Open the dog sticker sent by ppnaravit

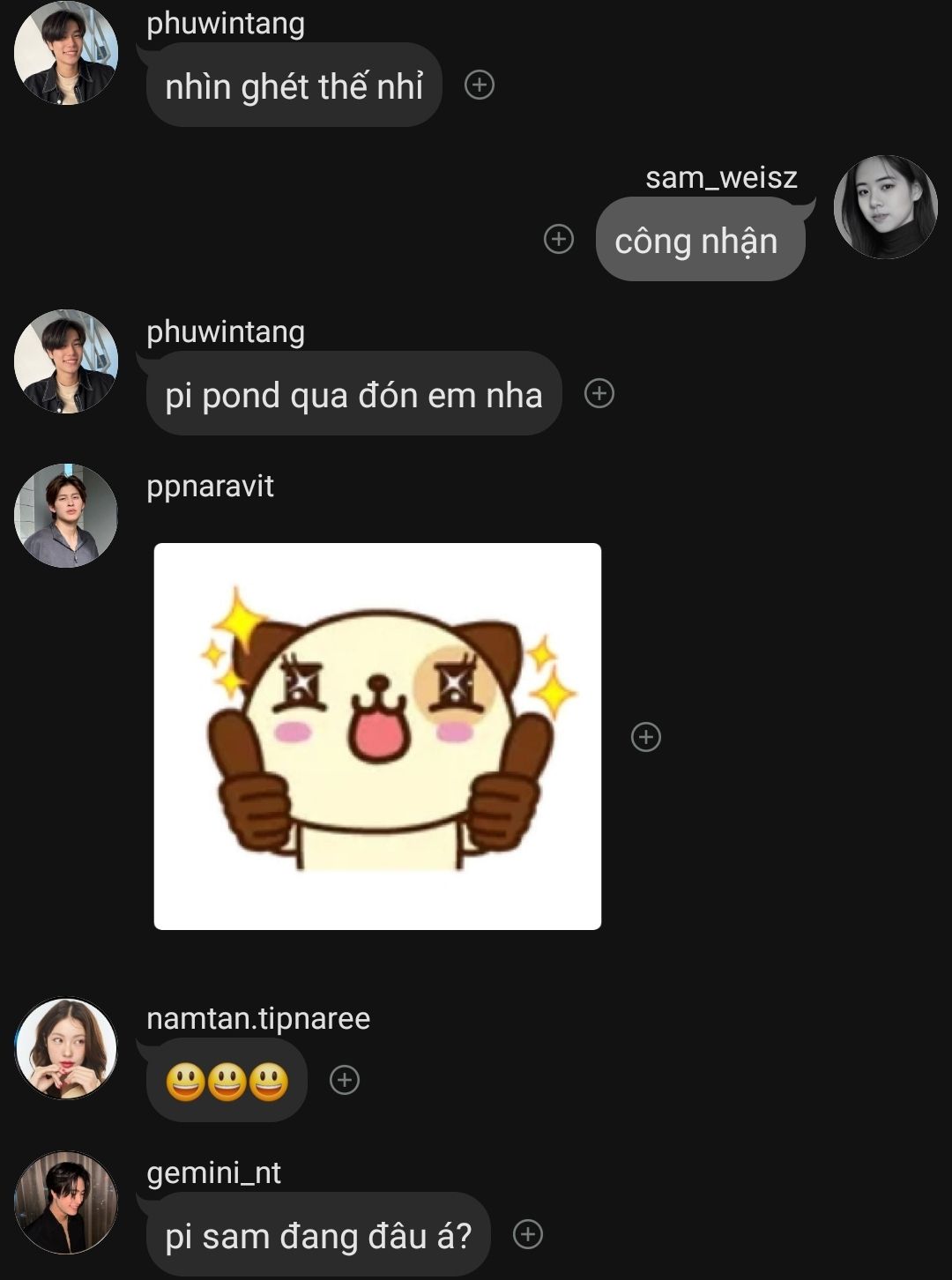click(377, 736)
